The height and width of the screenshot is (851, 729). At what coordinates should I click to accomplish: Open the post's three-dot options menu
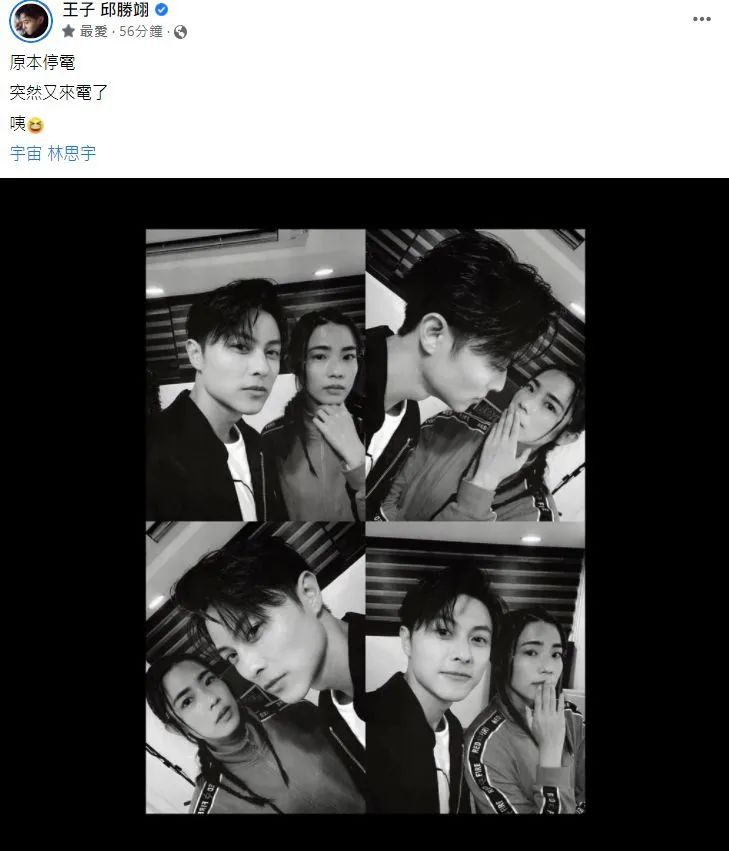pyautogui.click(x=701, y=19)
